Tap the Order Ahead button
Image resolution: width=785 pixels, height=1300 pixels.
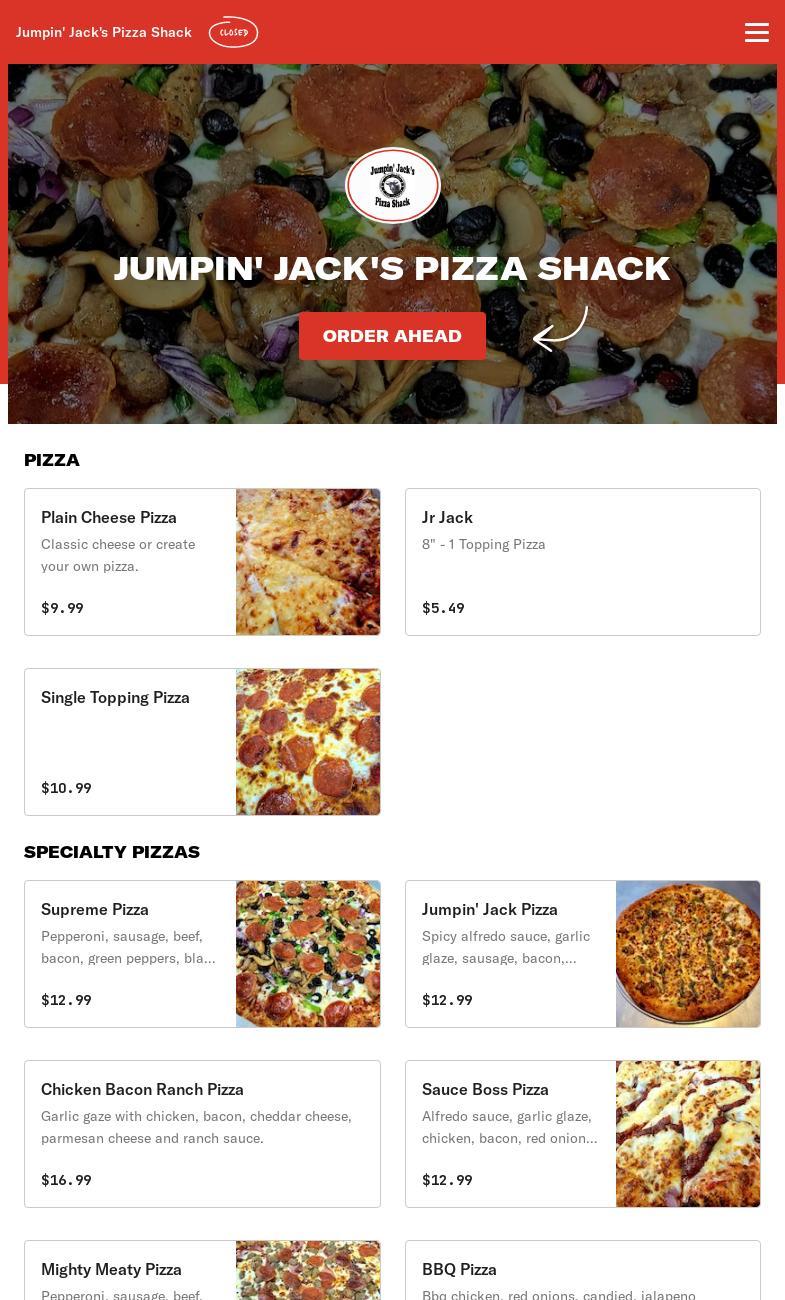click(x=392, y=336)
